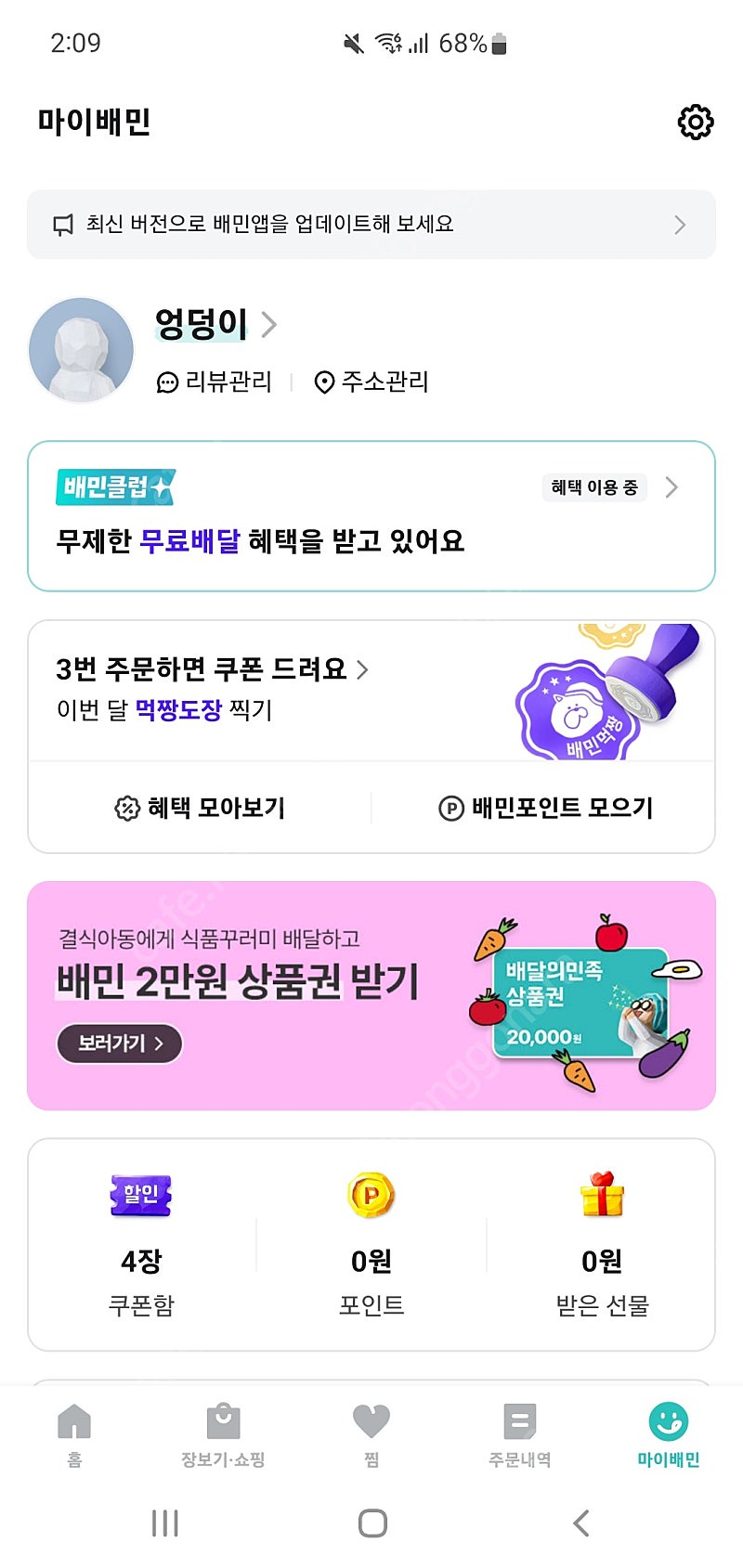Open 받은 선물 received gifts
This screenshot has width=743, height=1568.
click(602, 1244)
